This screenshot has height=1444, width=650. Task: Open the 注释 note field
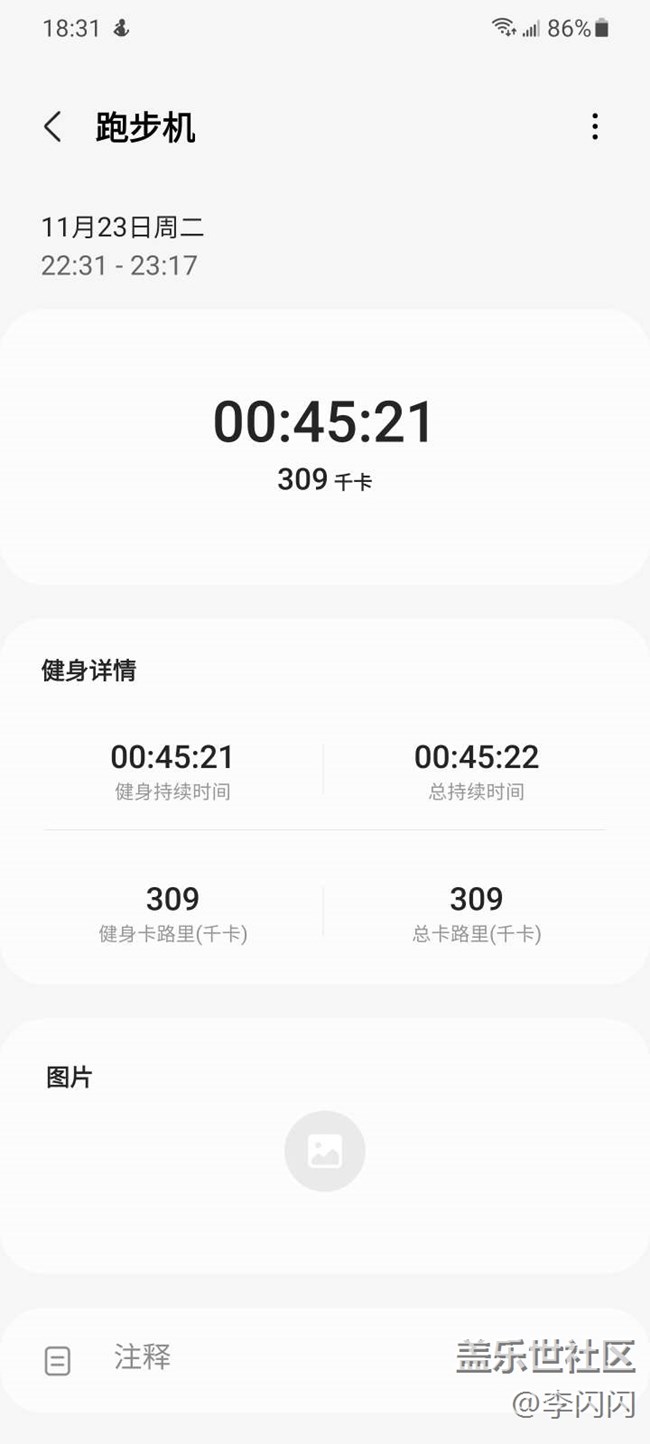coord(325,1359)
